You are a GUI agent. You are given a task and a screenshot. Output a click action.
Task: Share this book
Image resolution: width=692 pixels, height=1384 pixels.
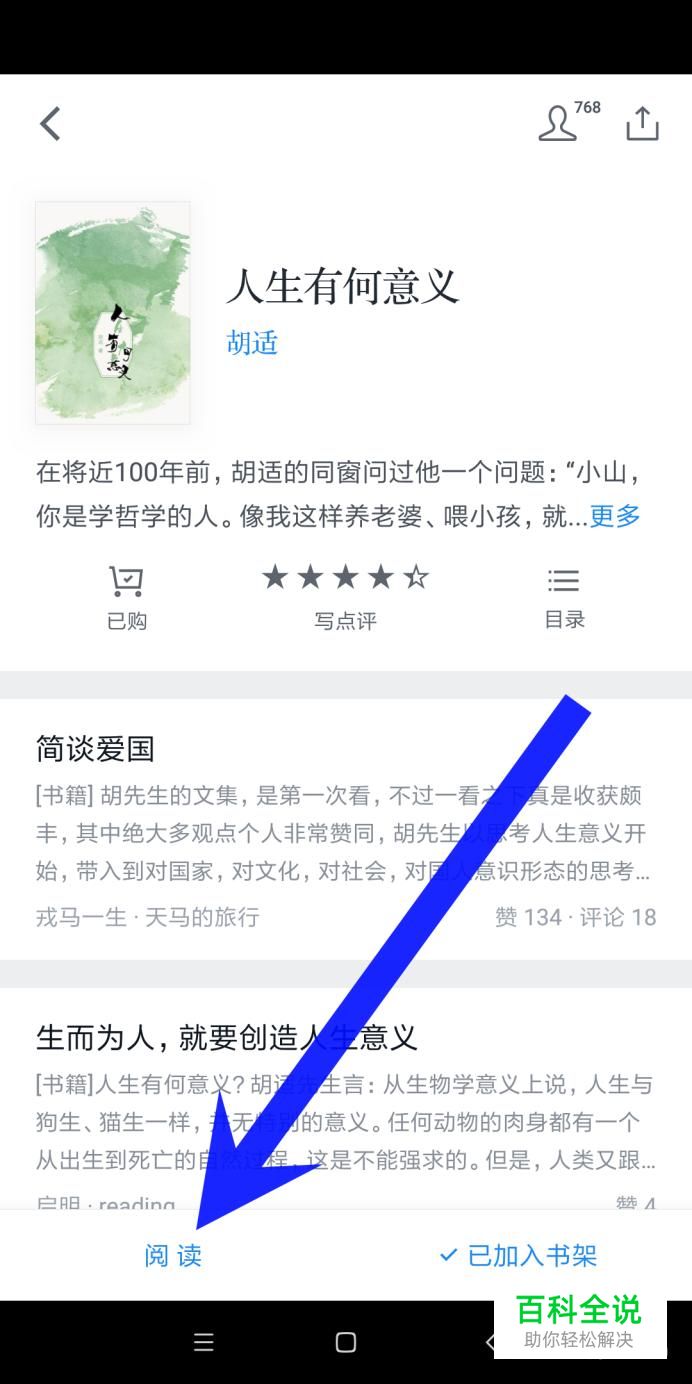[642, 123]
